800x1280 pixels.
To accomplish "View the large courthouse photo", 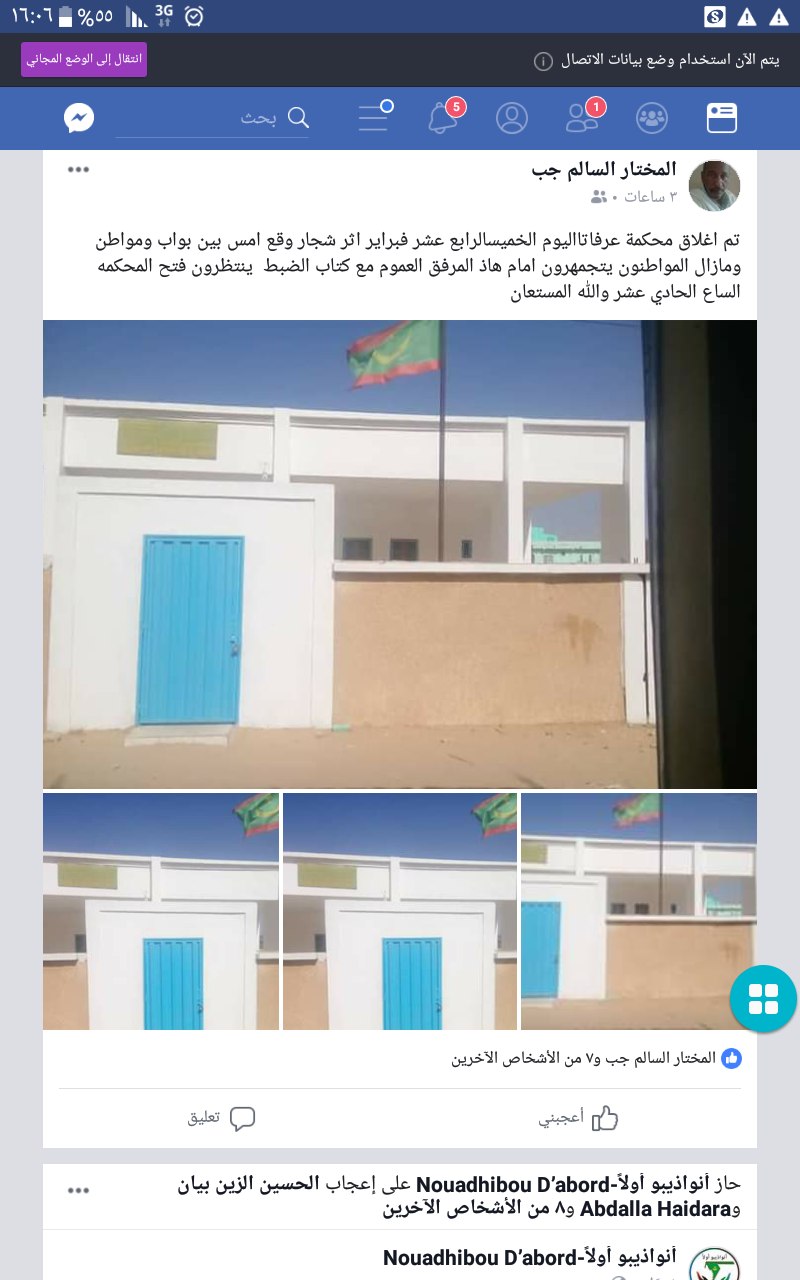I will tap(400, 554).
